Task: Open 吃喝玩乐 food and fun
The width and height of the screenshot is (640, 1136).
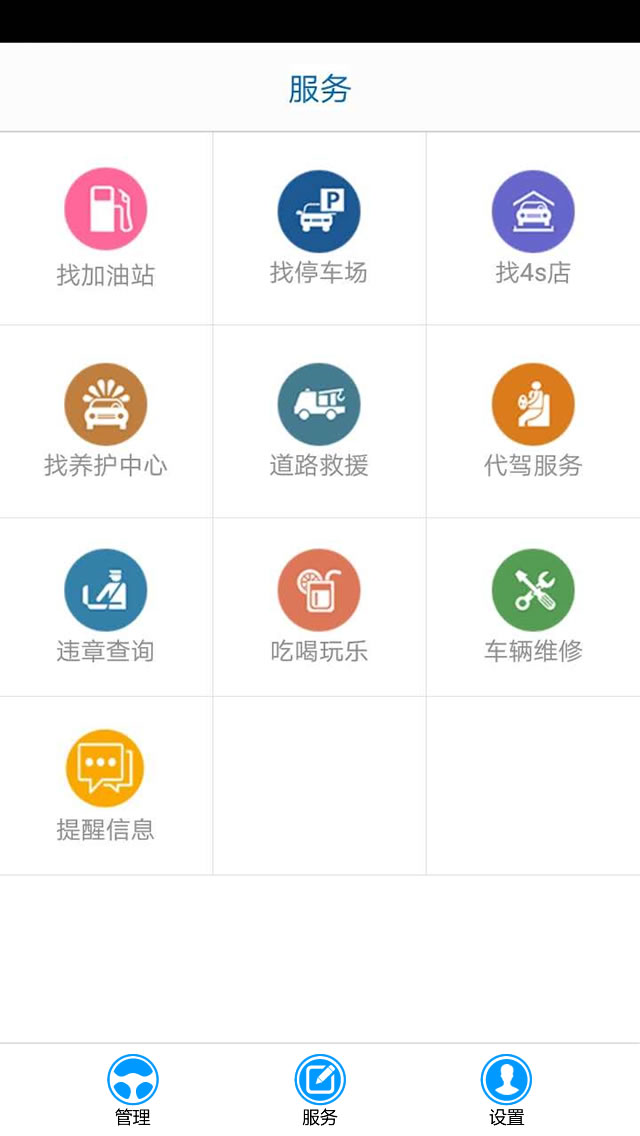Action: pyautogui.click(x=319, y=607)
